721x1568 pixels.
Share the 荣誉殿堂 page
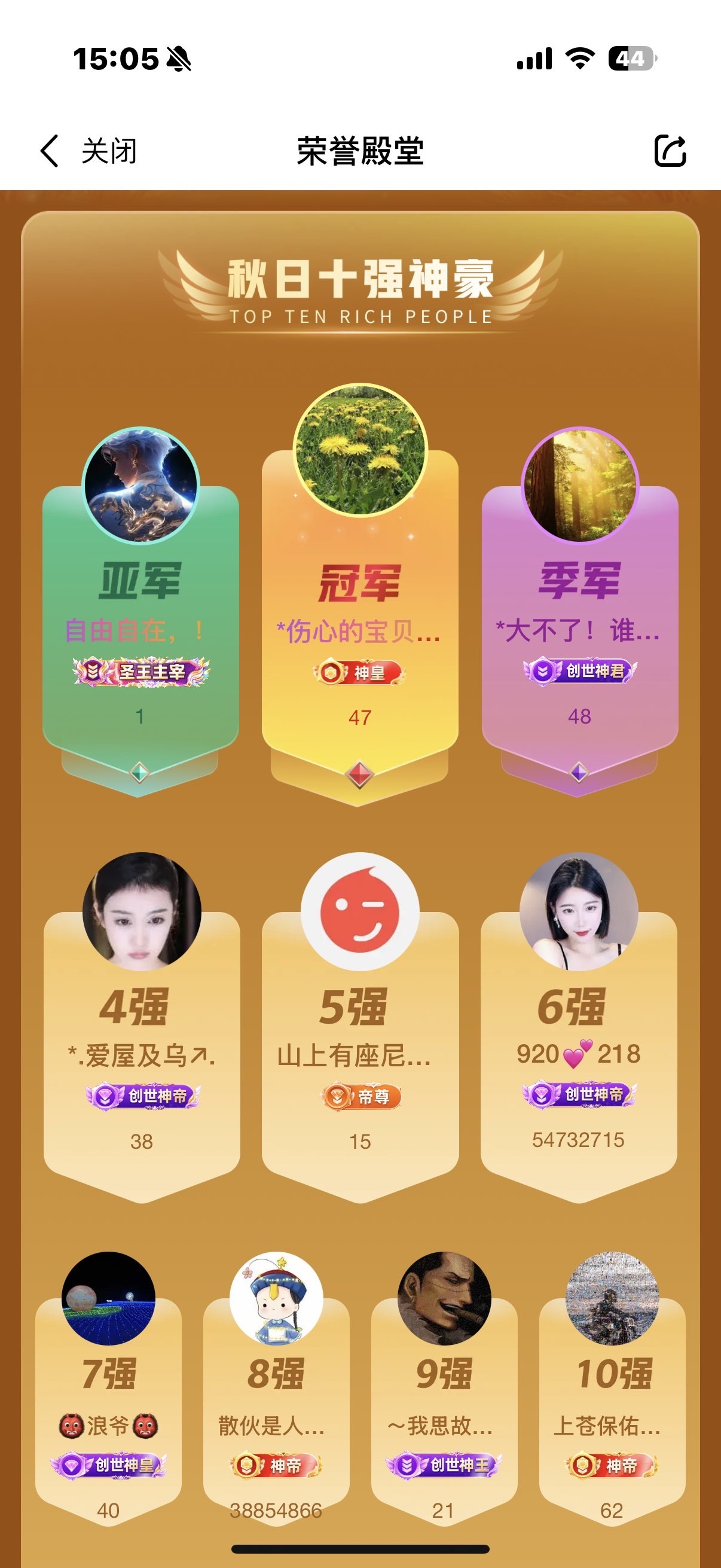pyautogui.click(x=670, y=150)
